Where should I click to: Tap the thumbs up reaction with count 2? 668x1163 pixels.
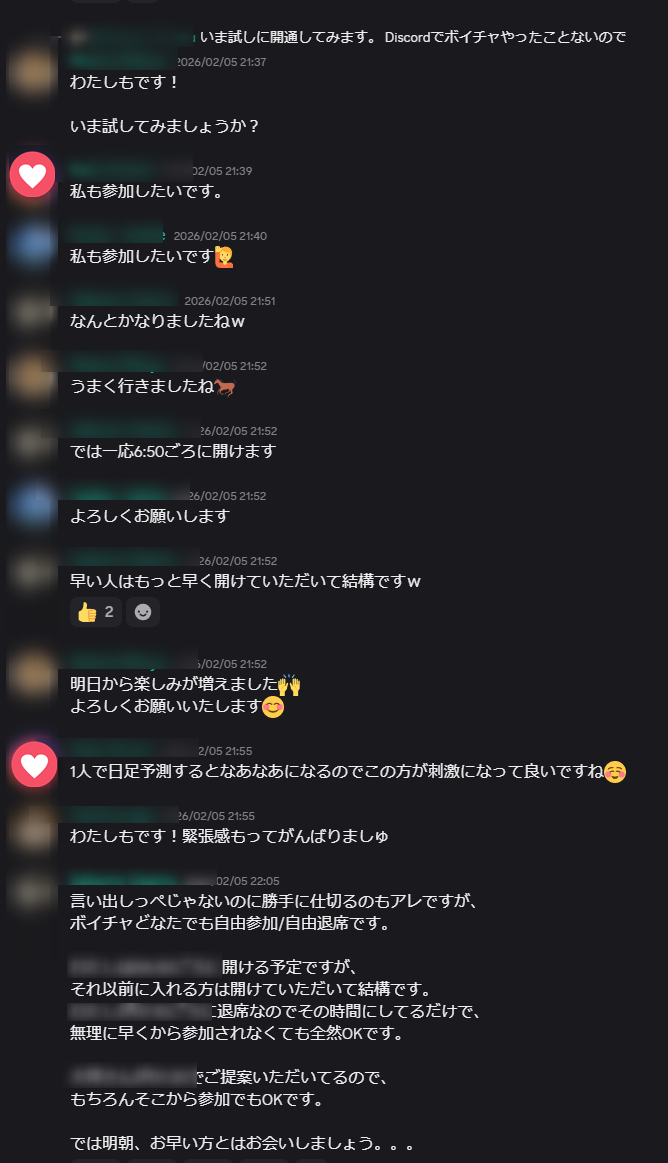(96, 612)
